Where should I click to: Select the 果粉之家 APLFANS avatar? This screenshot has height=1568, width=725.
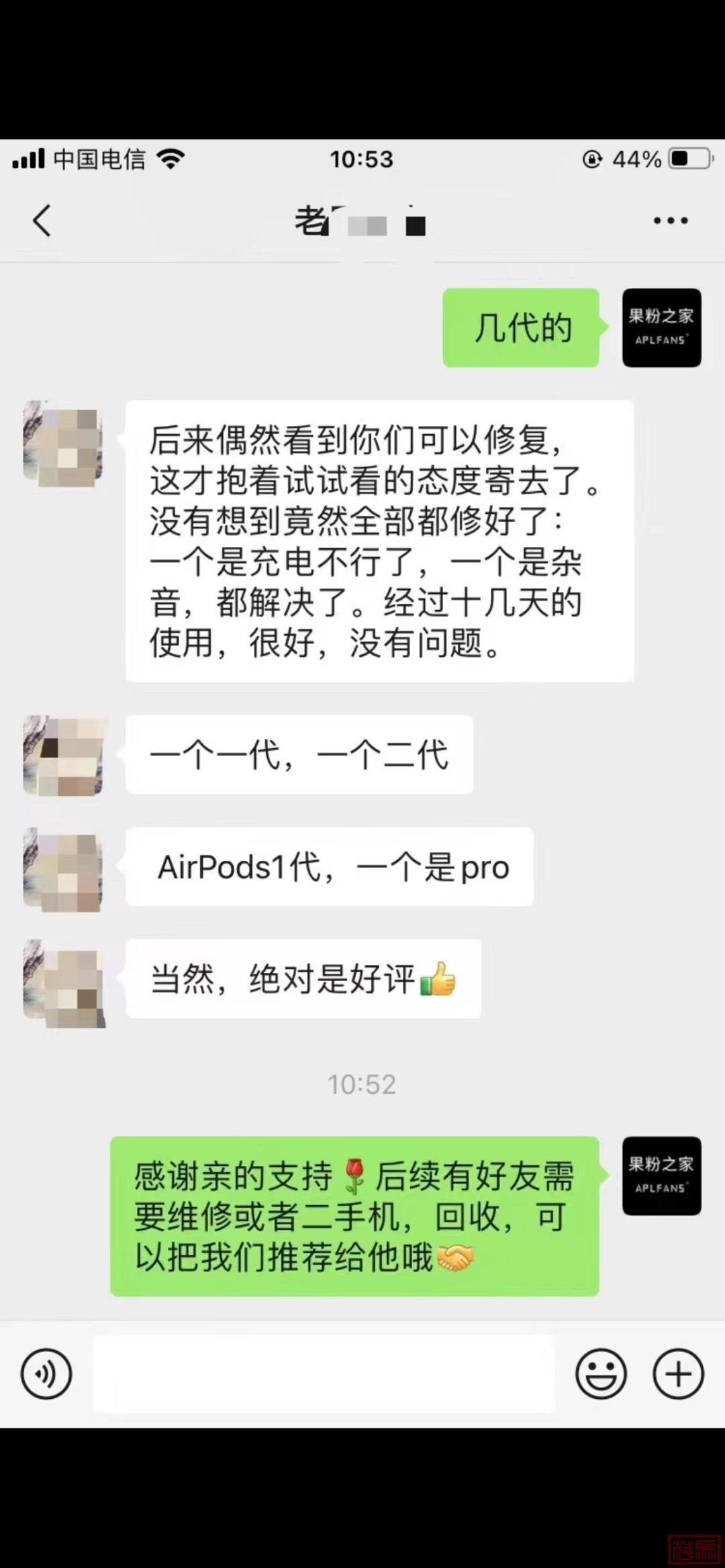pyautogui.click(x=661, y=328)
